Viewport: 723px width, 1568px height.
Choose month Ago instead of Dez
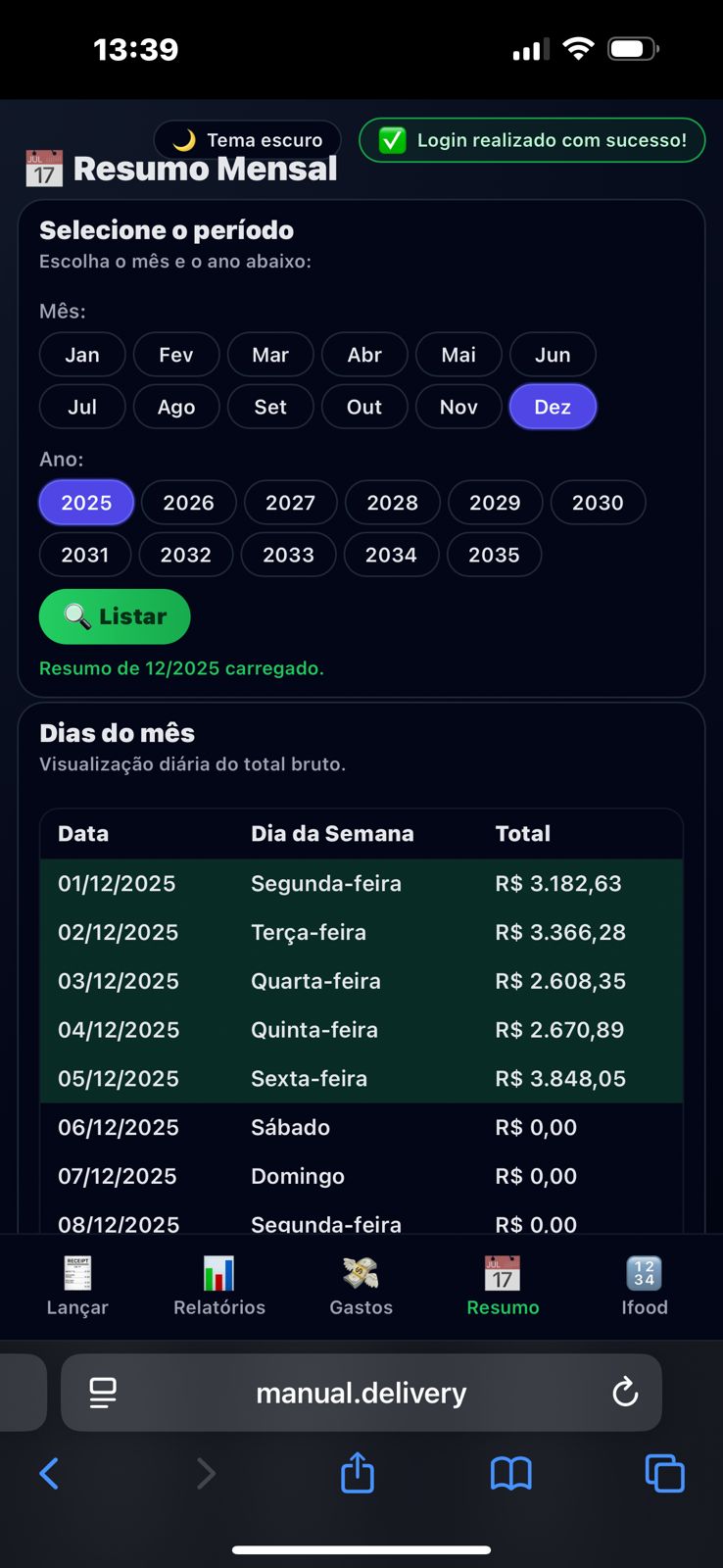pyautogui.click(x=176, y=407)
